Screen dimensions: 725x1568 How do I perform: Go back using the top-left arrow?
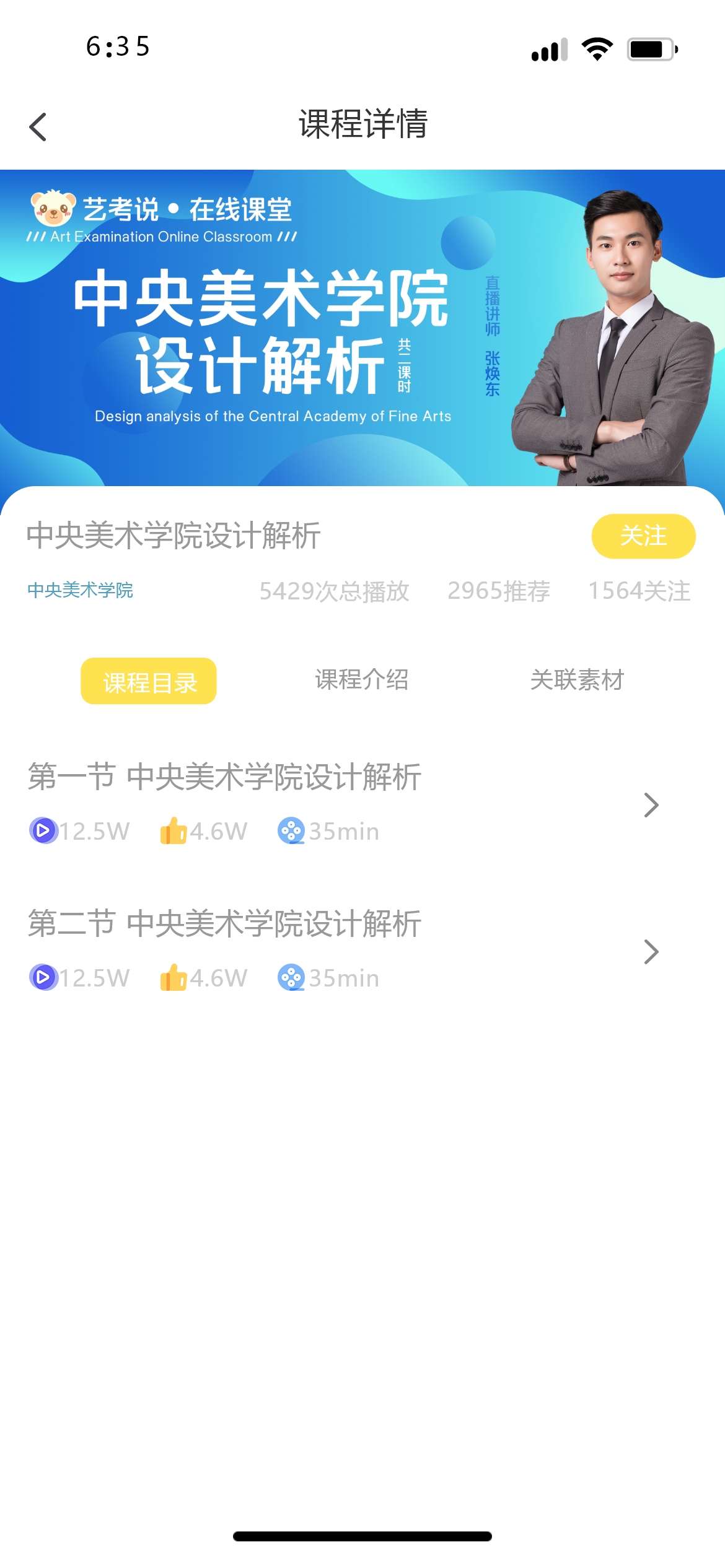(38, 127)
